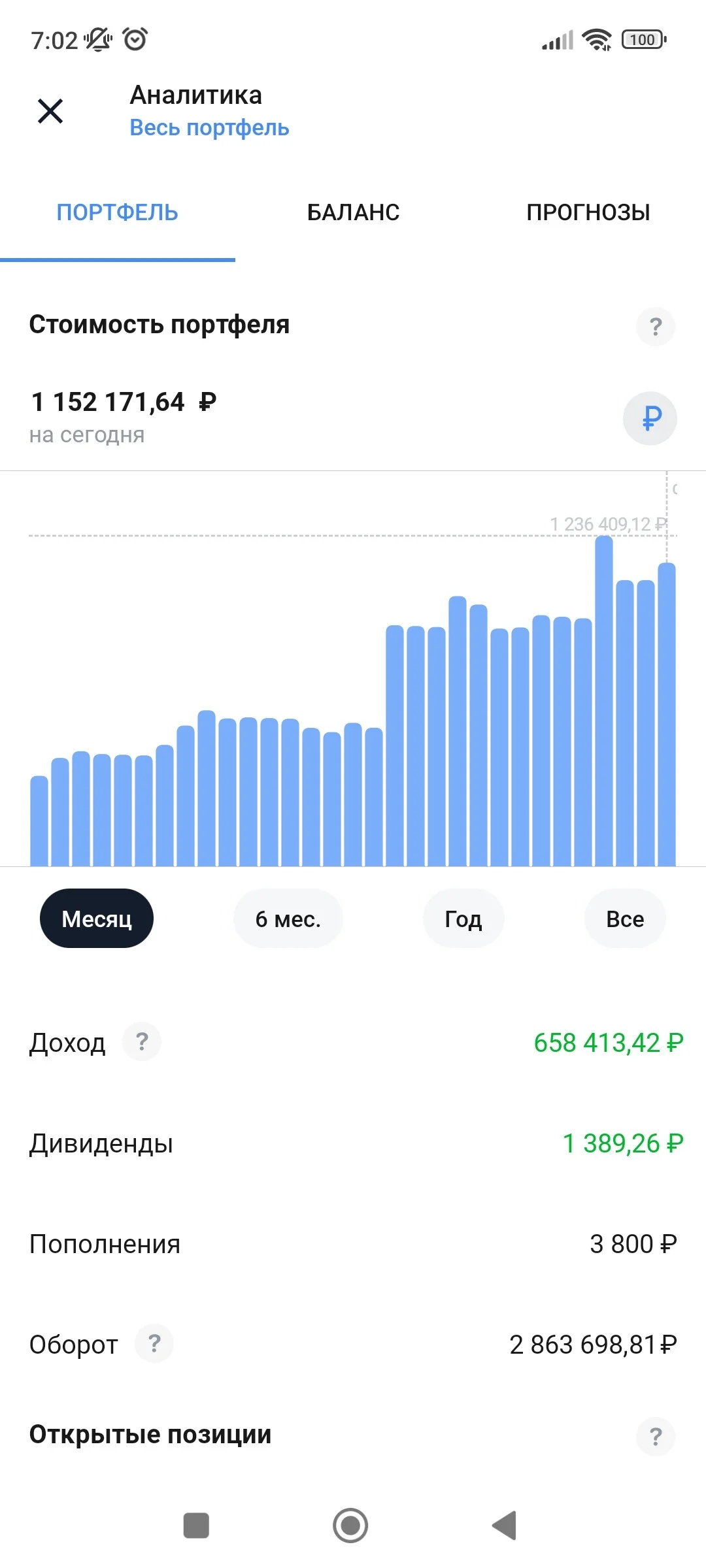The image size is (706, 1568).
Task: Select the ПОРТФЕЛЬ tab
Action: pos(118,212)
